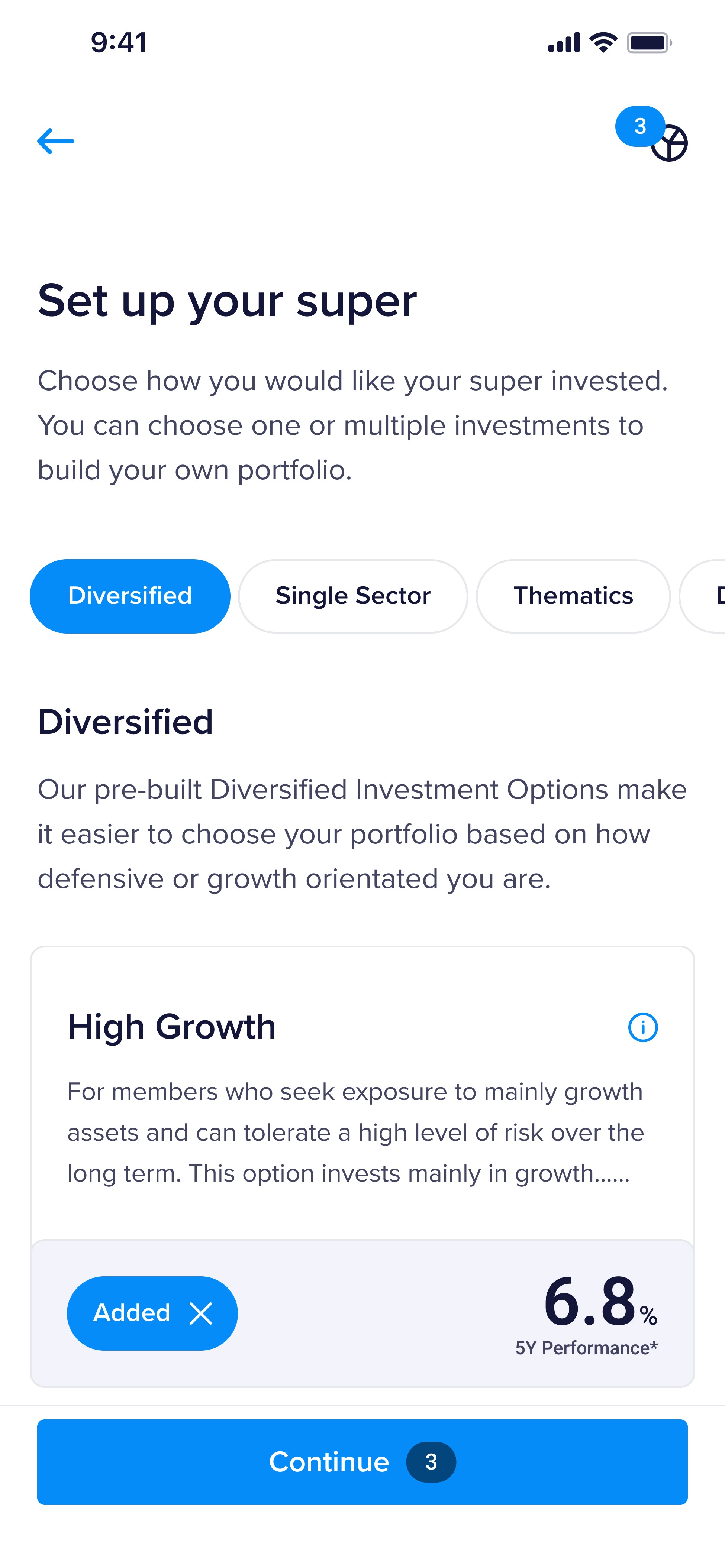The height and width of the screenshot is (1568, 725).
Task: Switch to the Thematics chip
Action: tap(573, 596)
